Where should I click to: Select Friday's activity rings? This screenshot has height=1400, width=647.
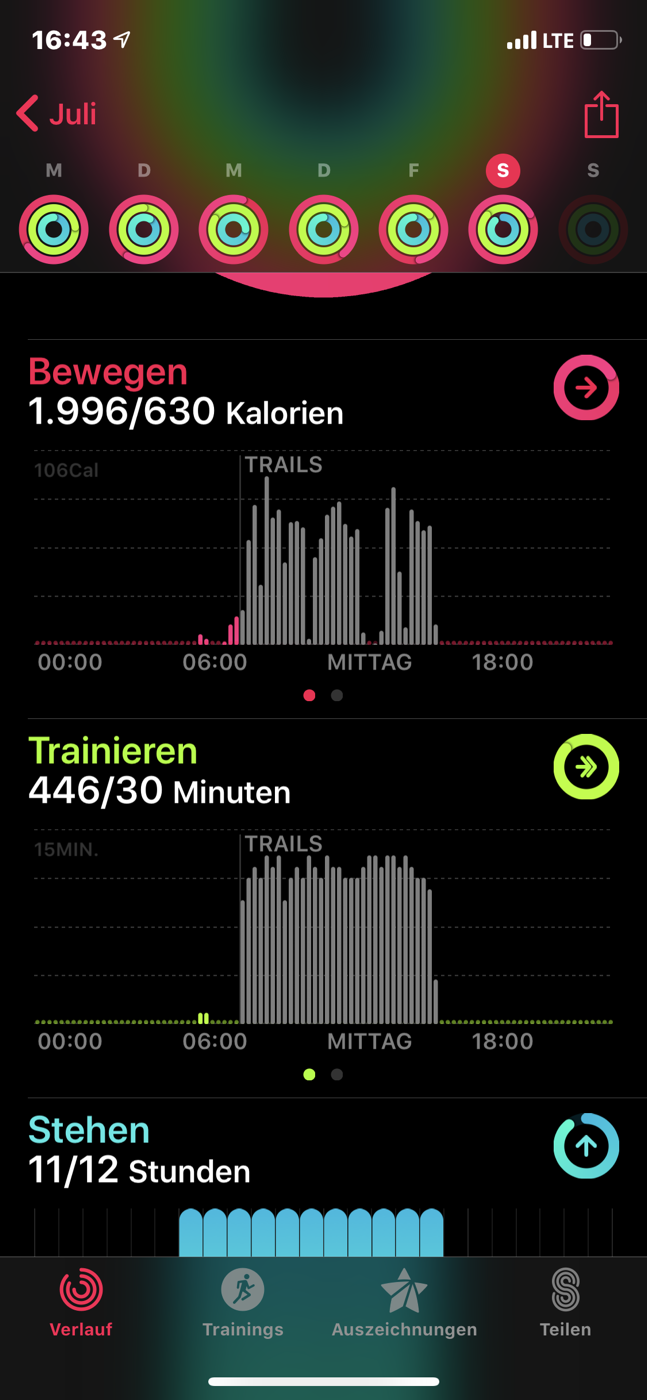(414, 230)
